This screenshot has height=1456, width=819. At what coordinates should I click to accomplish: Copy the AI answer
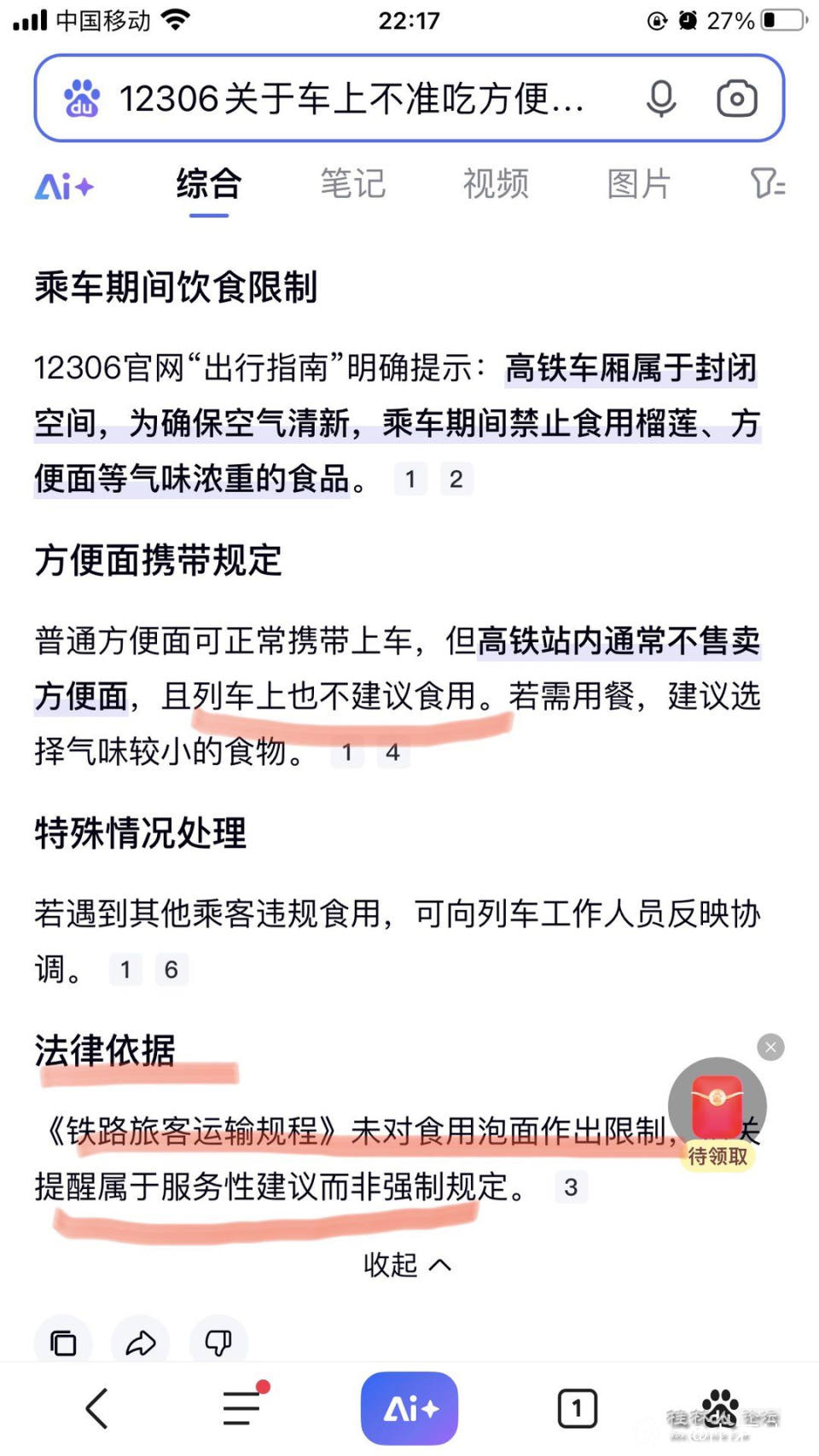(63, 1343)
